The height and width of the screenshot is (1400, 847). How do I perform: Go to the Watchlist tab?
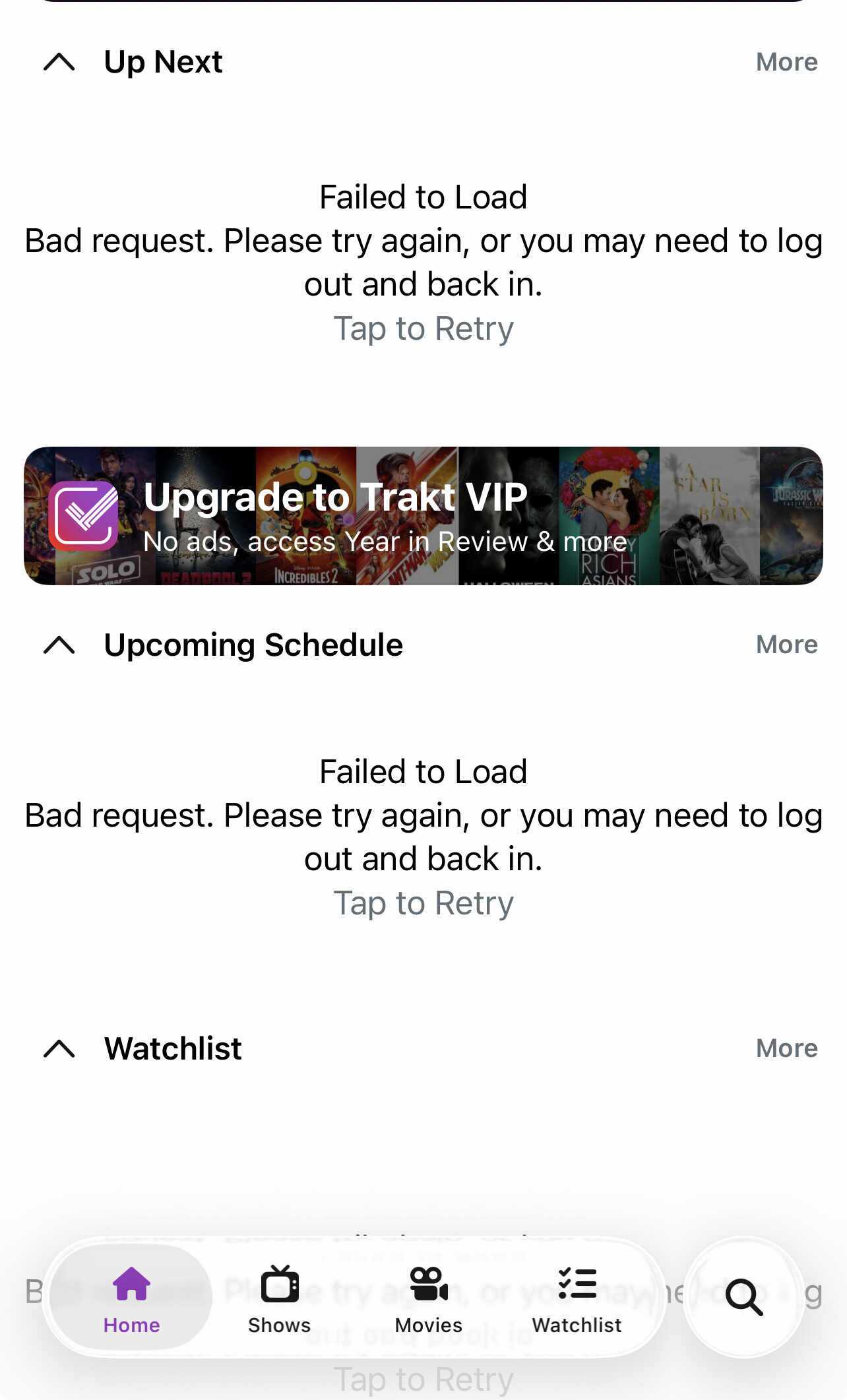pos(577,1298)
